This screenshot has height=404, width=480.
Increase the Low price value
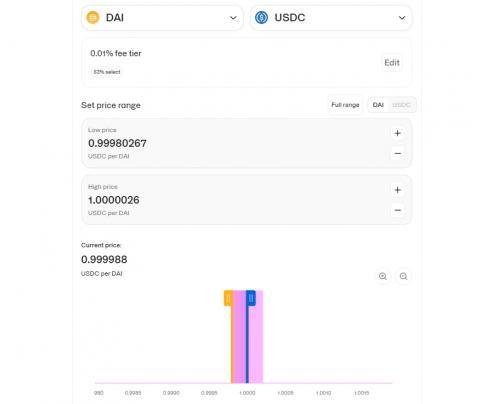point(397,133)
